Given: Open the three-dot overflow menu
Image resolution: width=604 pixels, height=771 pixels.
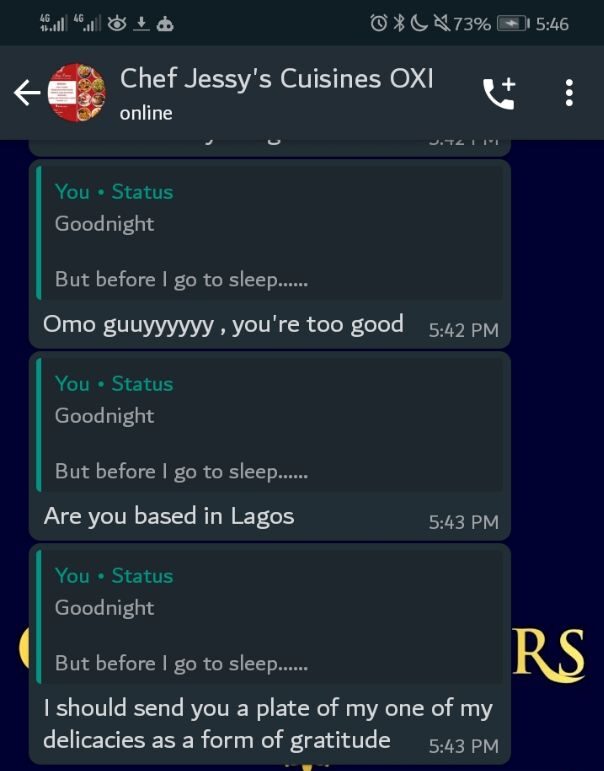Looking at the screenshot, I should pyautogui.click(x=568, y=93).
